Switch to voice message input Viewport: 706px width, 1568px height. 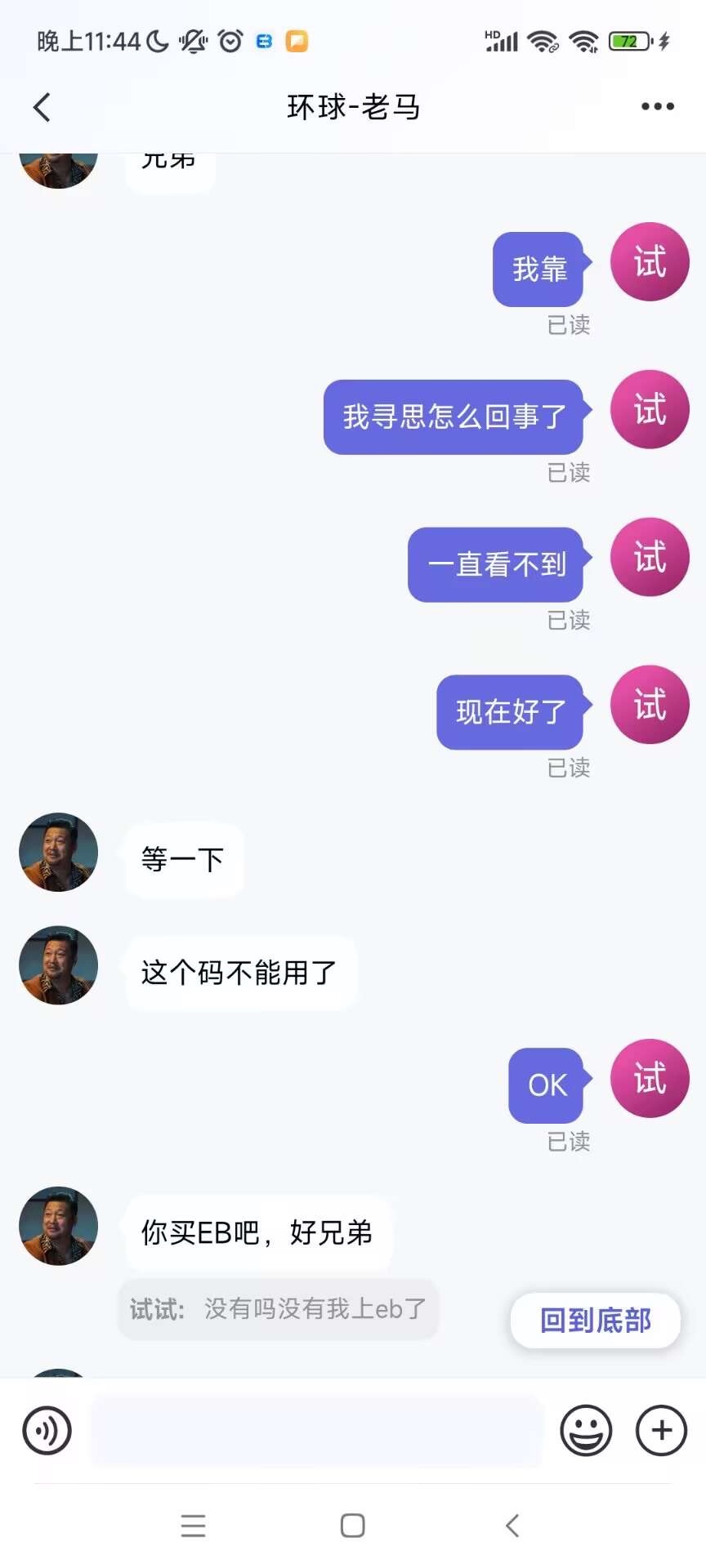47,1431
